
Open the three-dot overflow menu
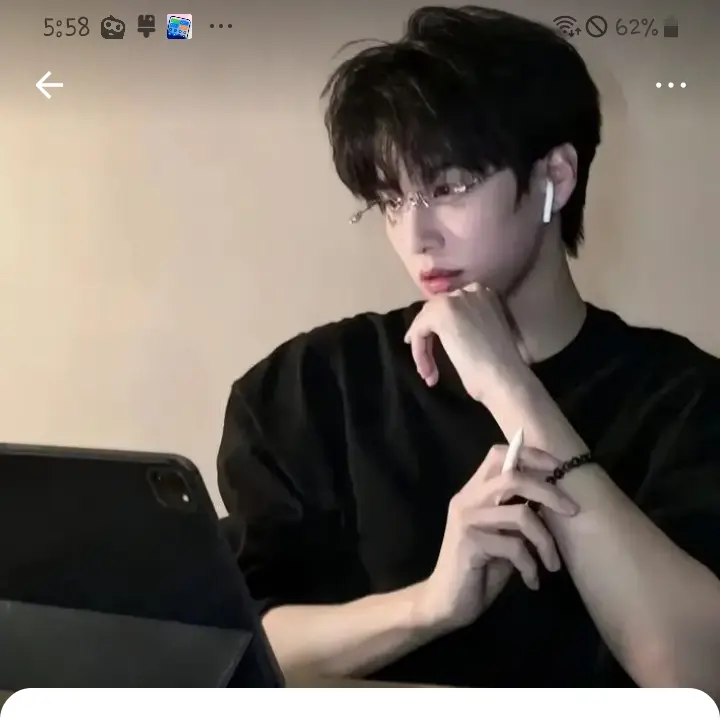(x=670, y=86)
